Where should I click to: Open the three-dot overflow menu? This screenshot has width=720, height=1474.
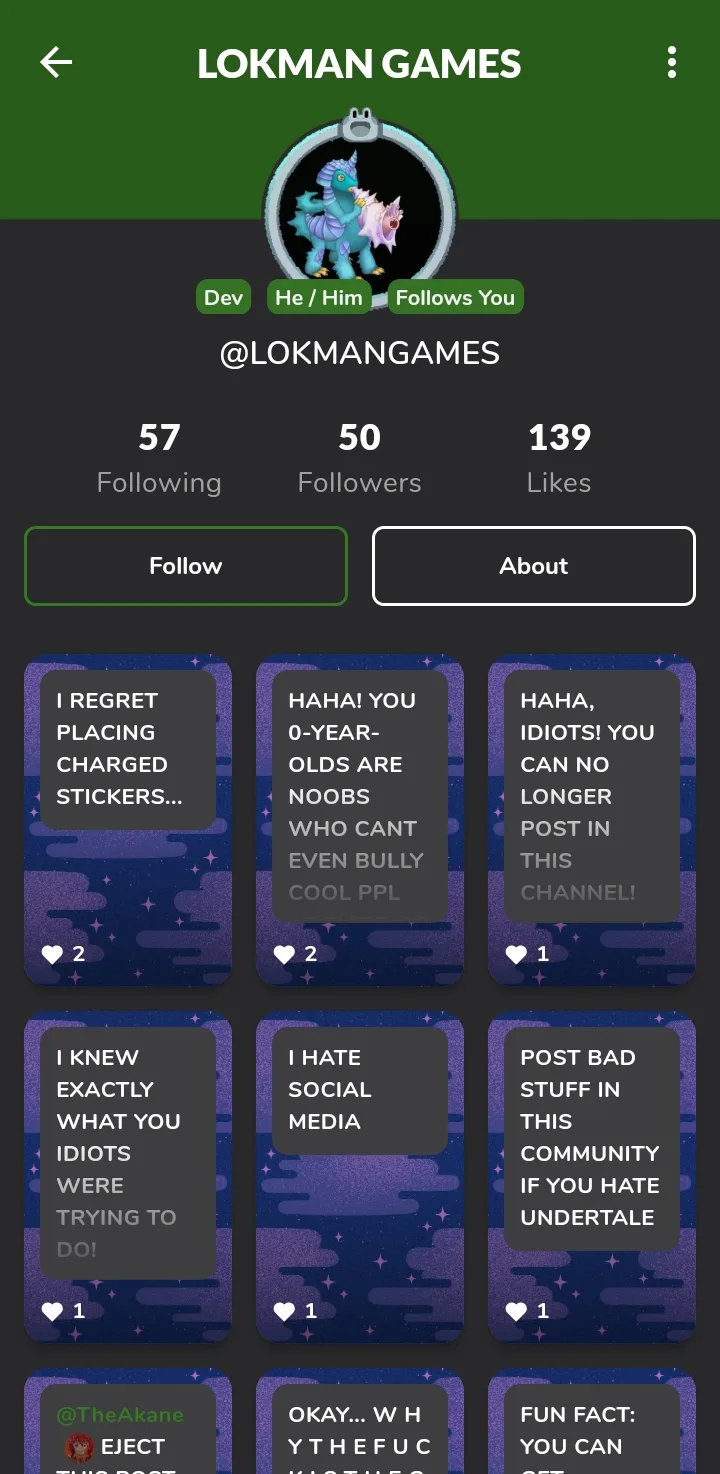(x=672, y=63)
